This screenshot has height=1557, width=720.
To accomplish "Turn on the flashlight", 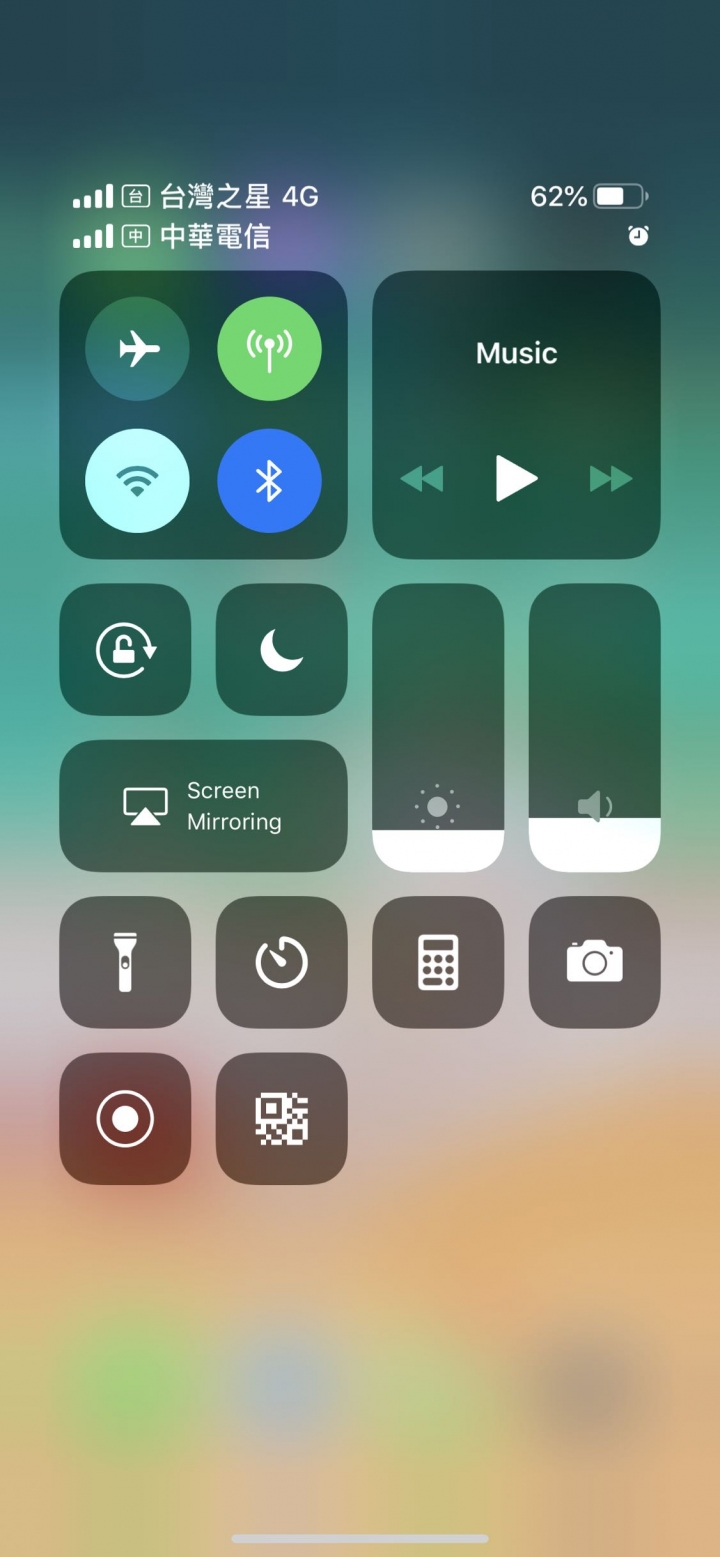I will (125, 962).
